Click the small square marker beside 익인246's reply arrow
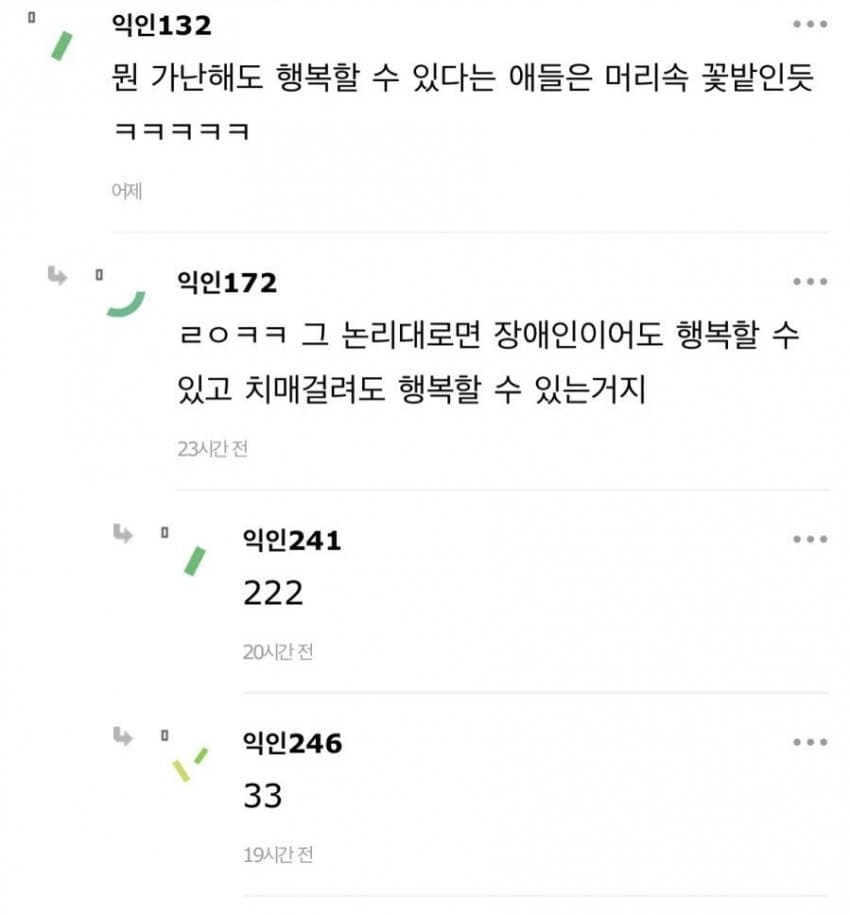 (x=162, y=736)
